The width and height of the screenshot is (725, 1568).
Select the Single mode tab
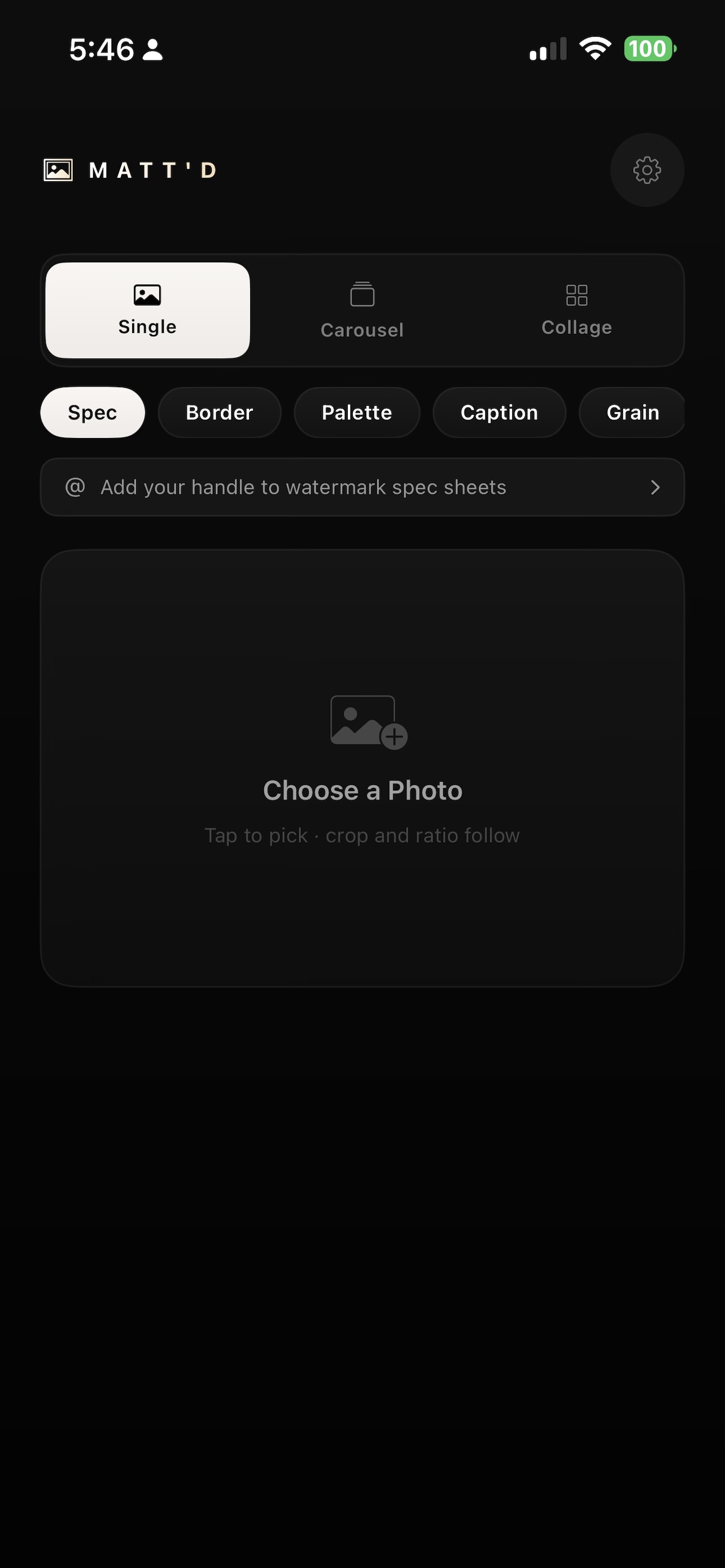coord(147,310)
